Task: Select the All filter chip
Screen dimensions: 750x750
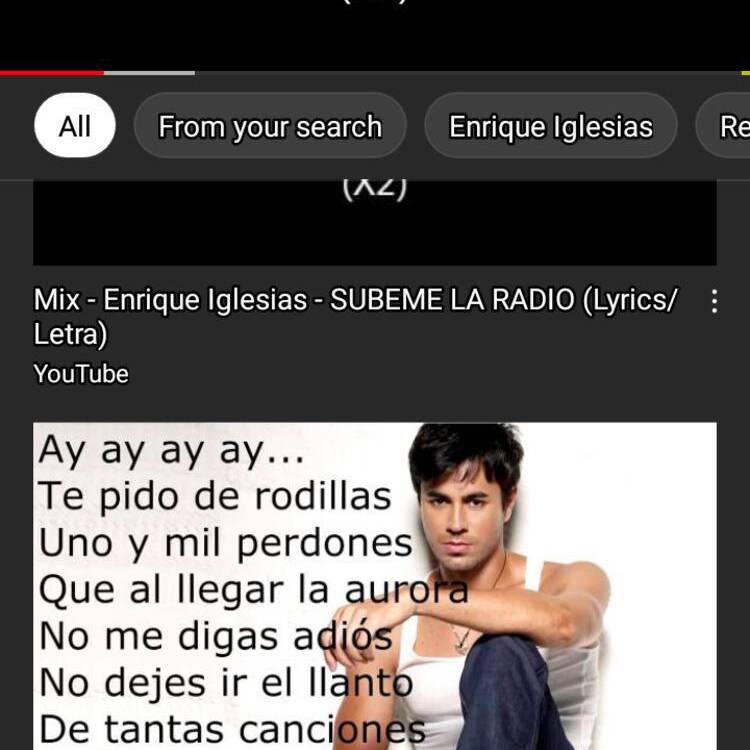Action: (75, 126)
